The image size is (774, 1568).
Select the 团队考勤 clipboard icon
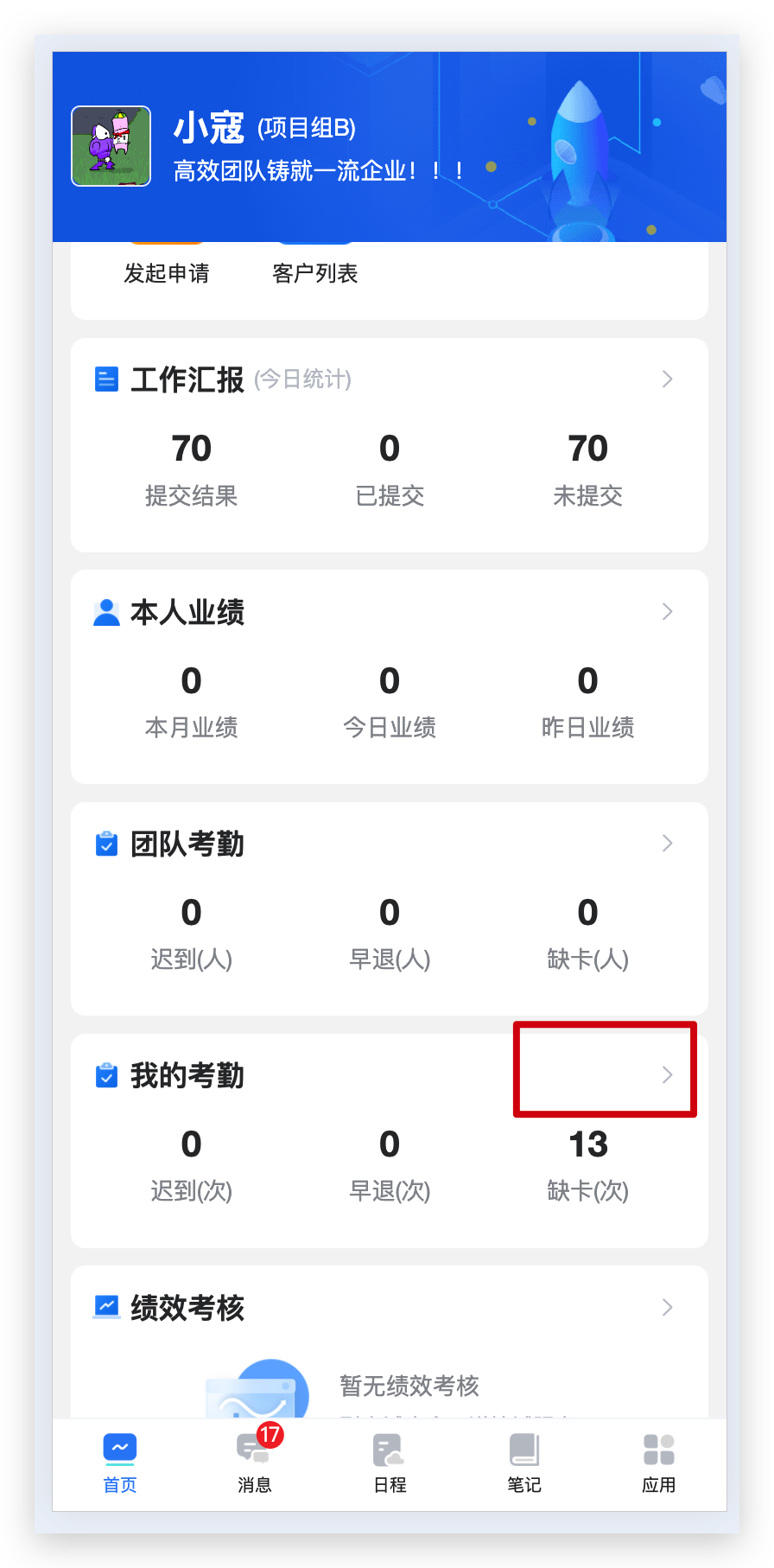(105, 843)
